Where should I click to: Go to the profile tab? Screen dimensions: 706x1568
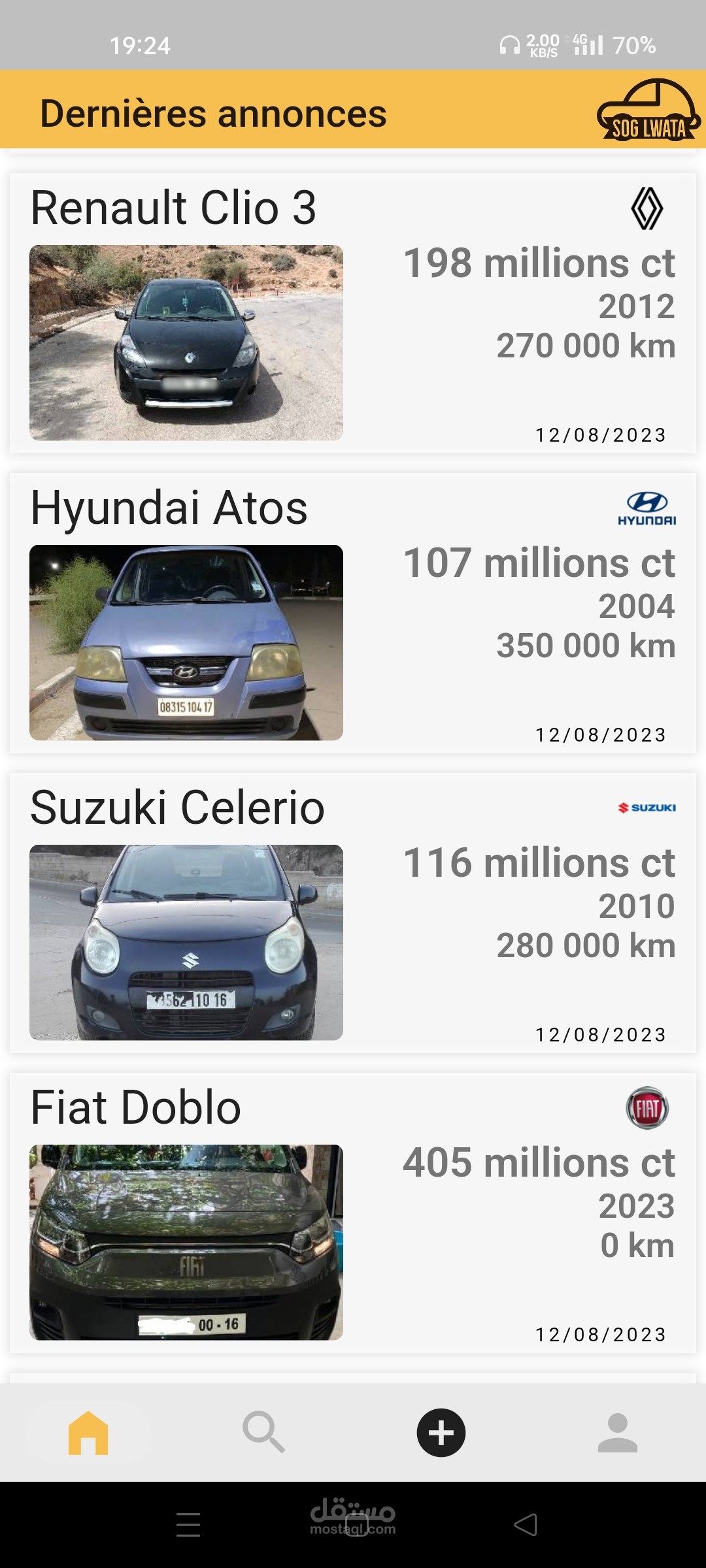617,1432
